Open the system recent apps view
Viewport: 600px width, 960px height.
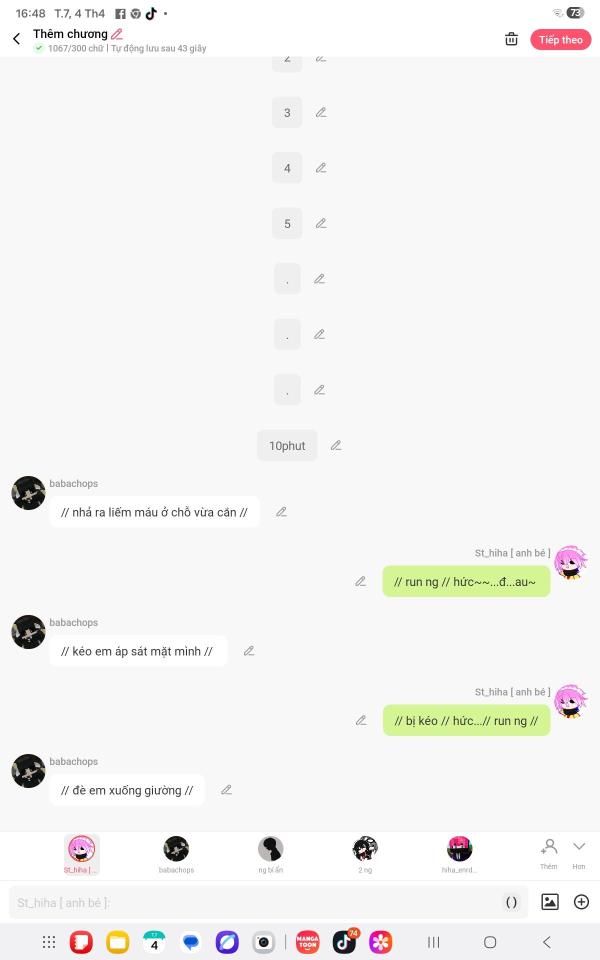433,942
